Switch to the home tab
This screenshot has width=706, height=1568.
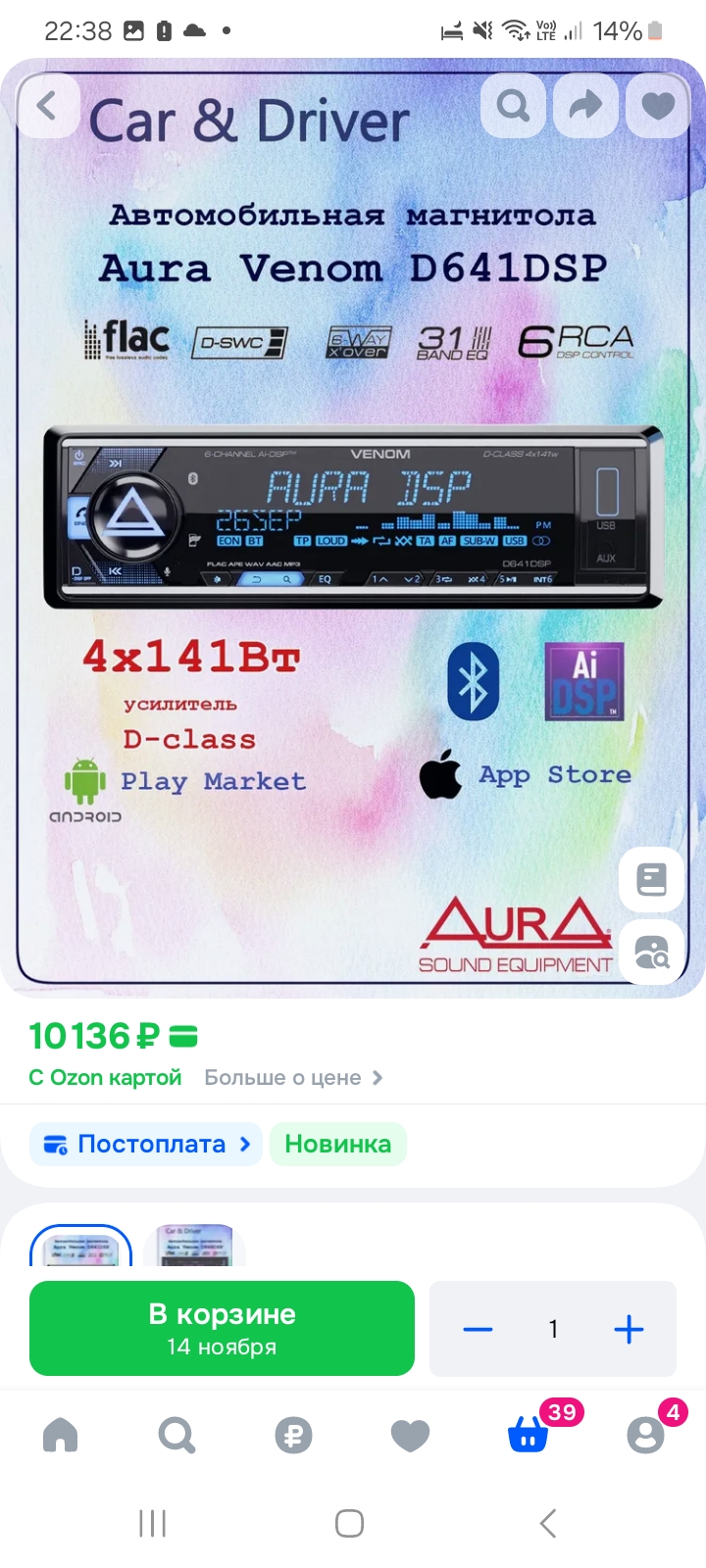click(60, 1436)
